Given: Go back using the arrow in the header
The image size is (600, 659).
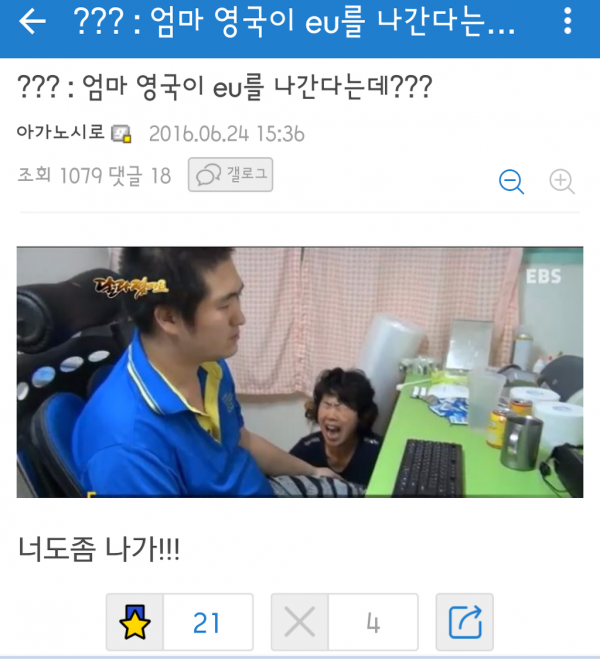Looking at the screenshot, I should pos(33,23).
